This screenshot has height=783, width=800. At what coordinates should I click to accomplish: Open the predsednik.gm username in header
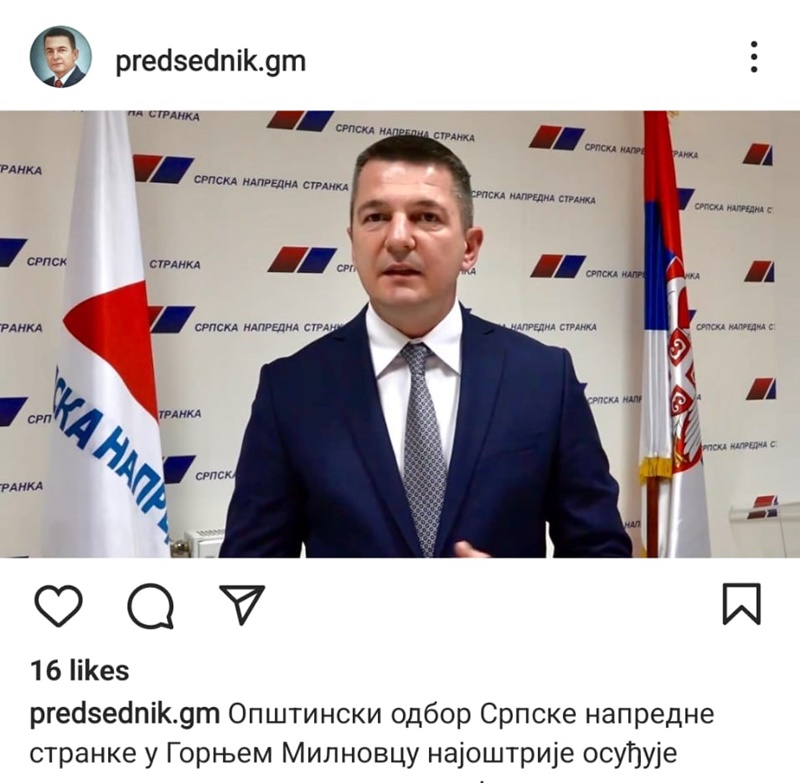(210, 61)
